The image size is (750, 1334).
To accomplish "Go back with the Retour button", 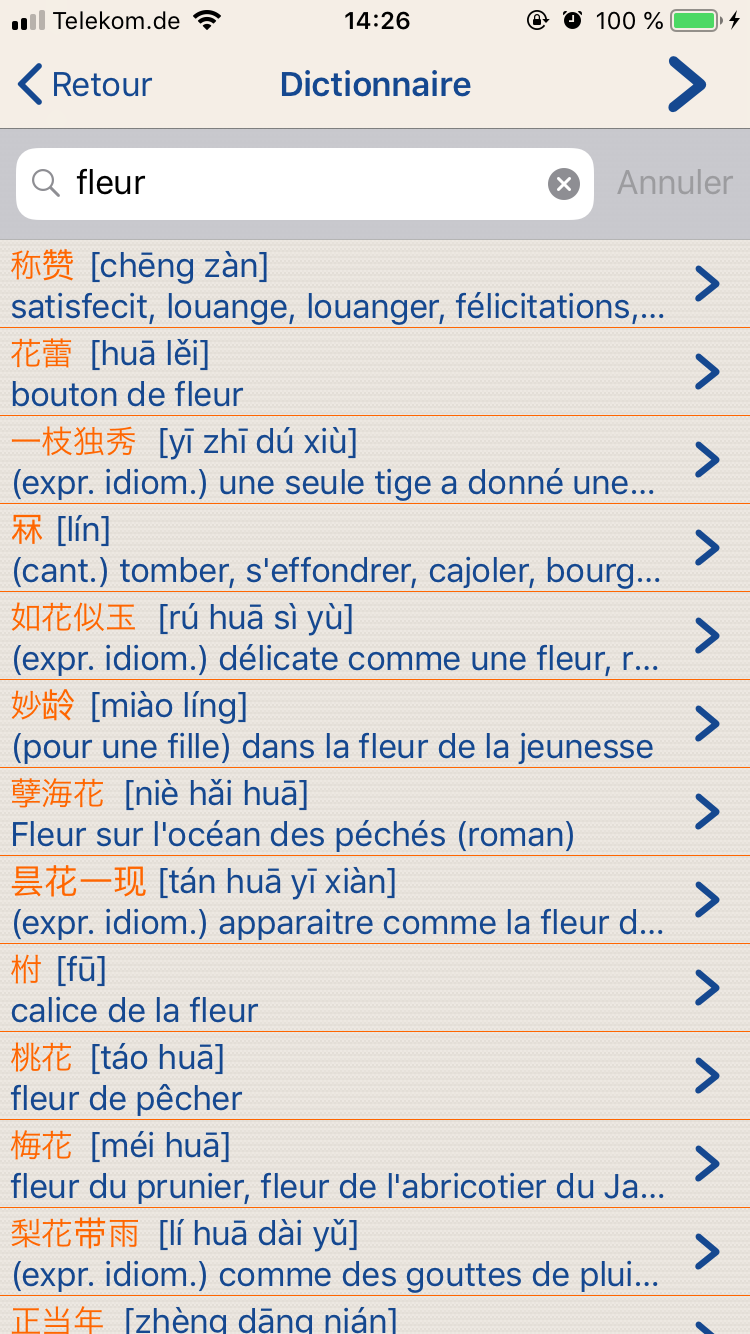I will pyautogui.click(x=86, y=85).
